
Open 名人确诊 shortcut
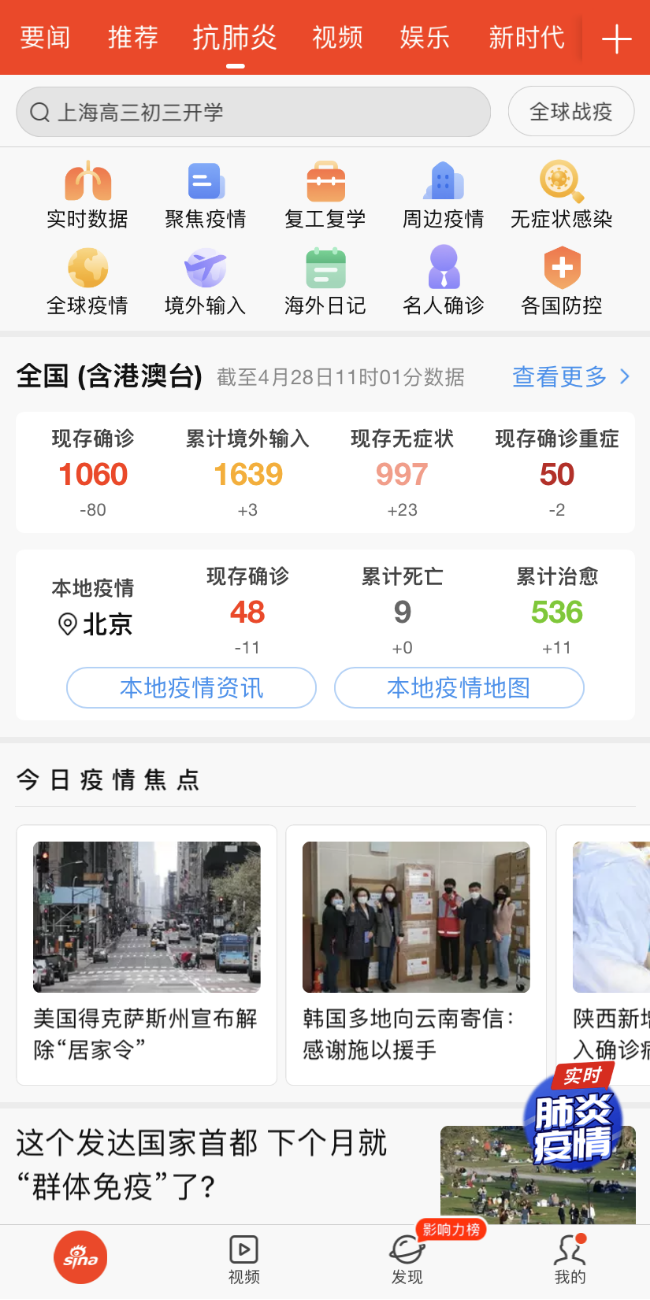443,283
